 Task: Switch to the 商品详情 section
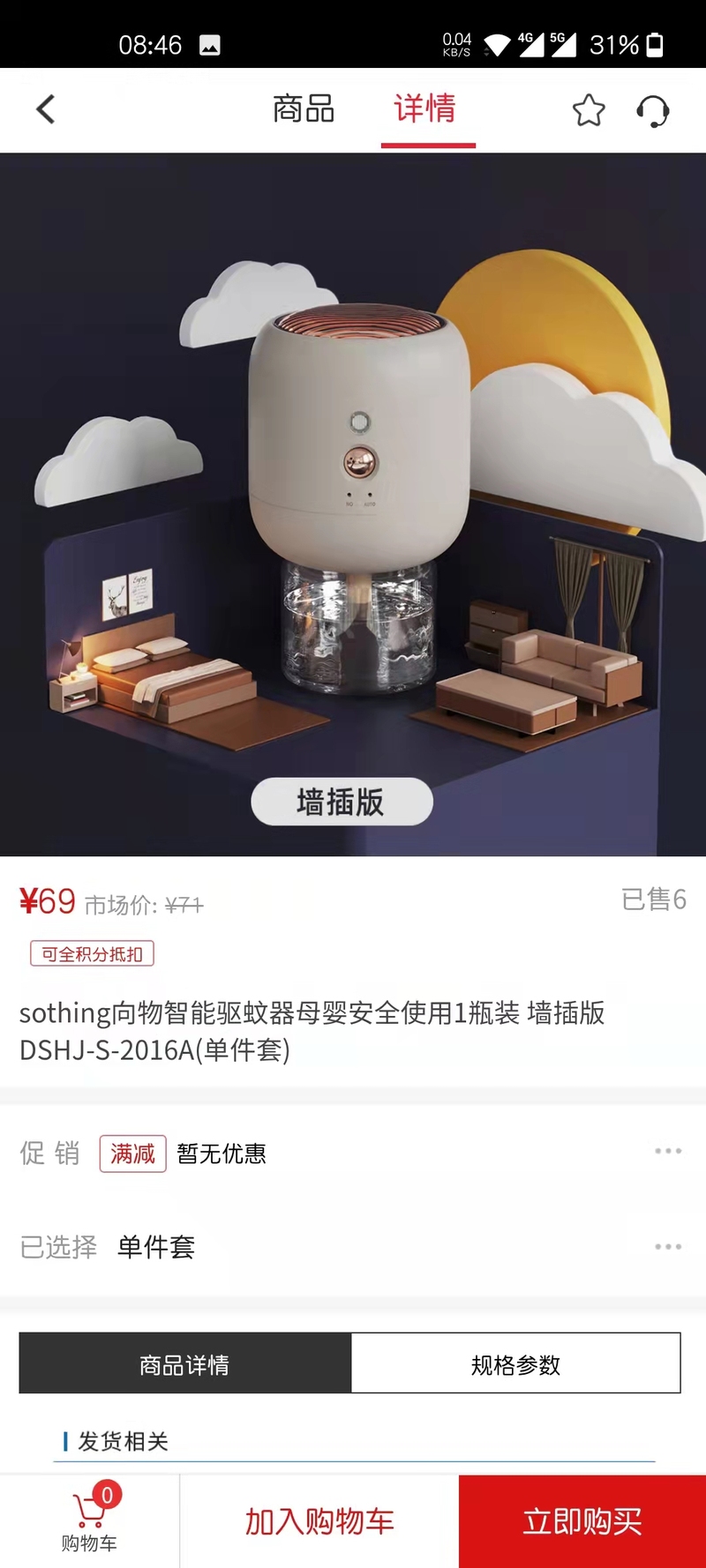pos(185,1364)
